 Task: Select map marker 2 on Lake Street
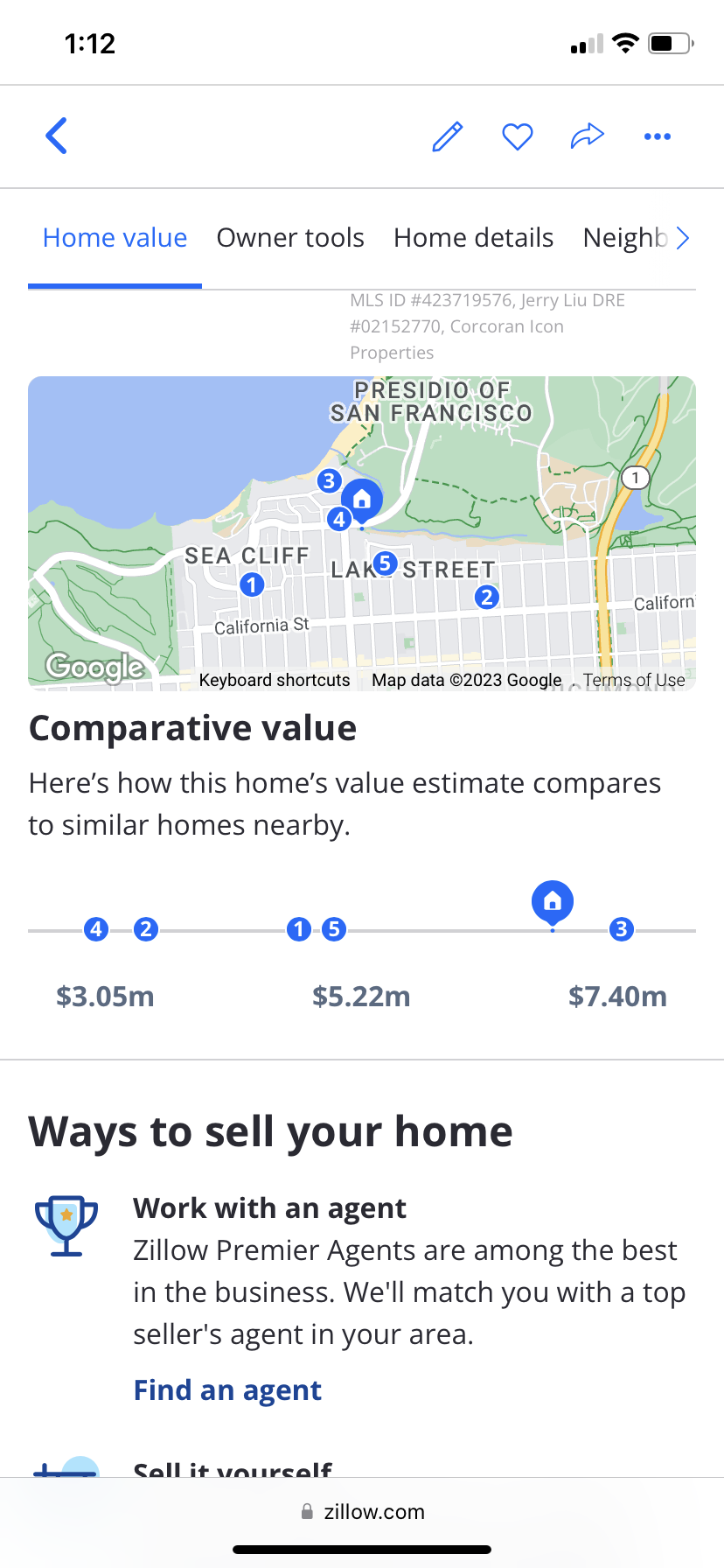(487, 597)
